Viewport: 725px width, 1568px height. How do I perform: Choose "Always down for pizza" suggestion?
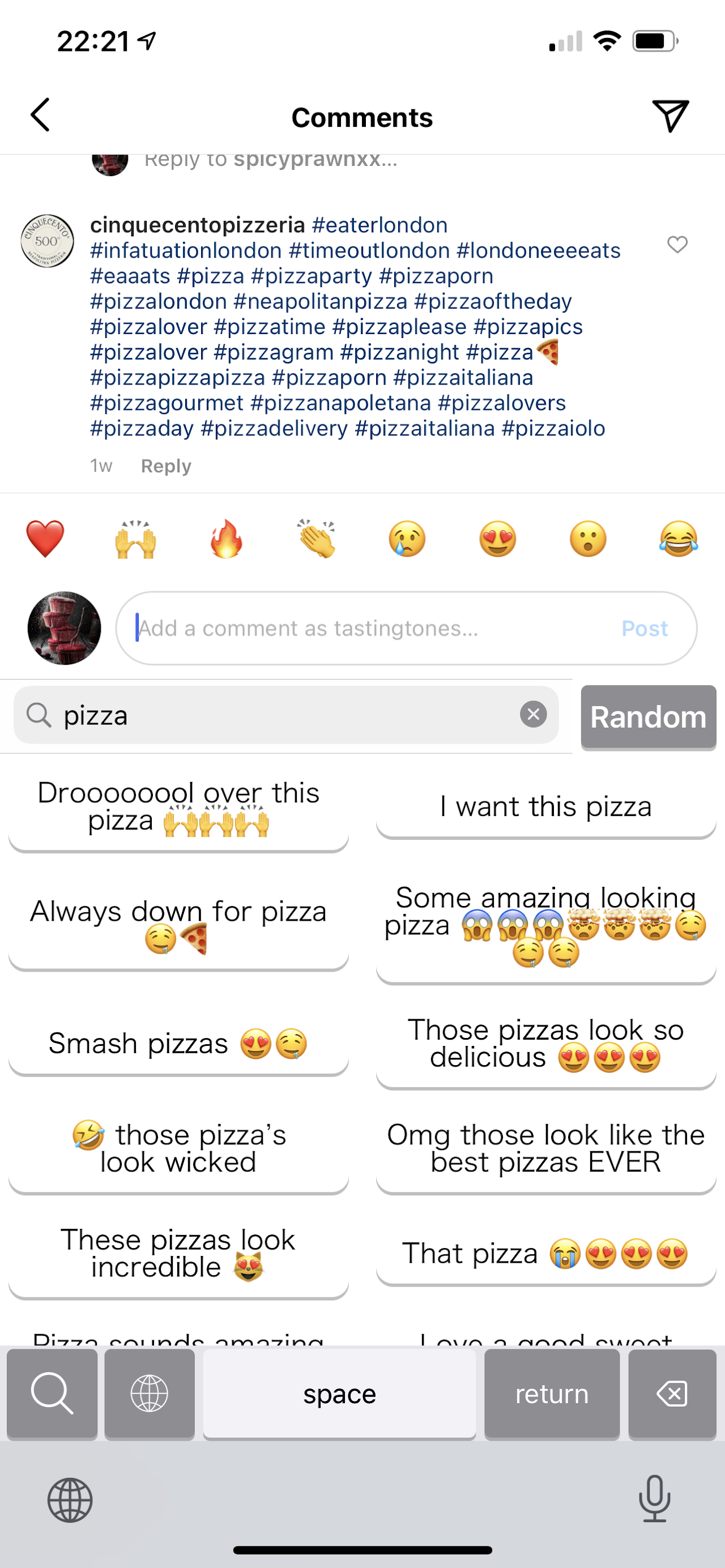click(x=178, y=925)
